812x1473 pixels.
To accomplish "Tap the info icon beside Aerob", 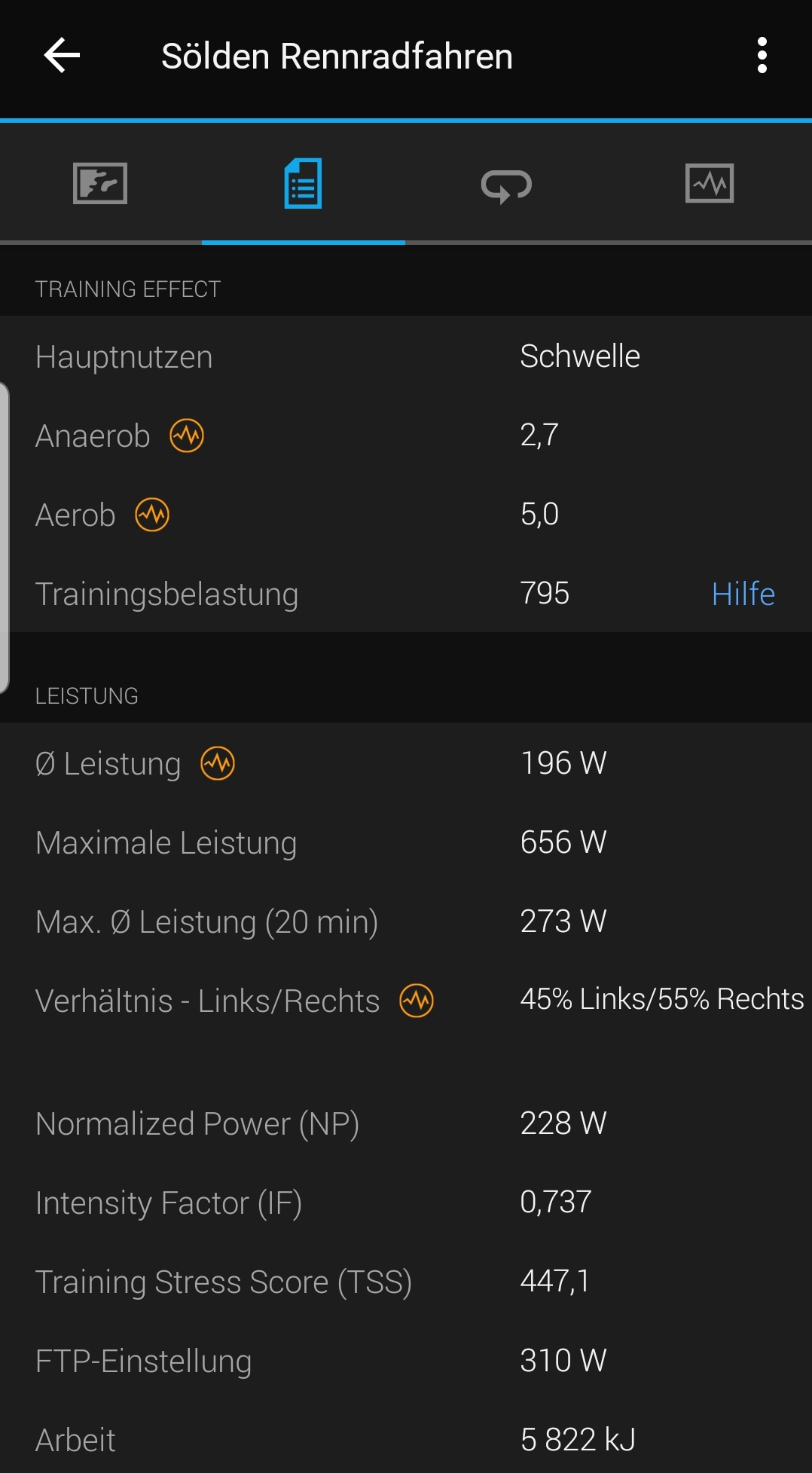I will 152,515.
